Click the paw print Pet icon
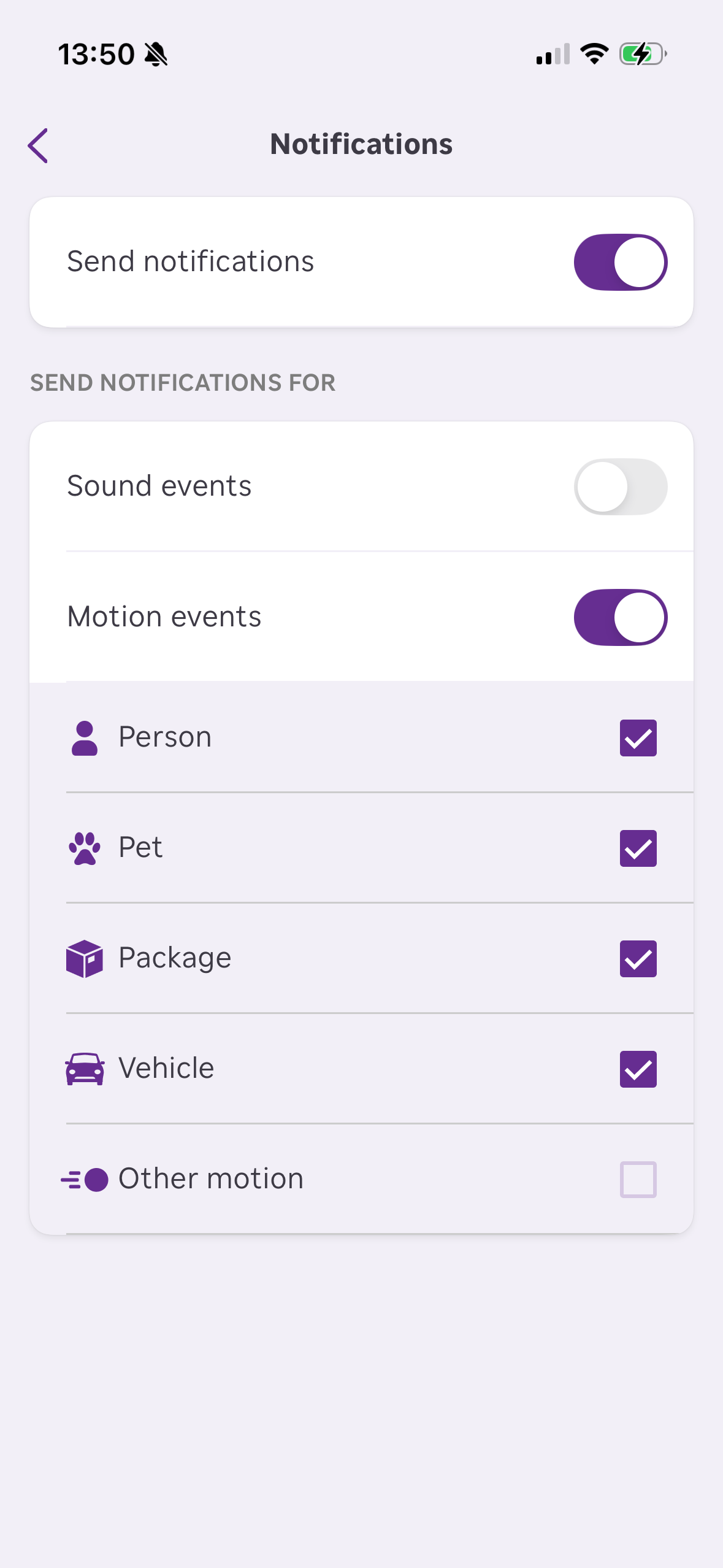 pyautogui.click(x=86, y=848)
